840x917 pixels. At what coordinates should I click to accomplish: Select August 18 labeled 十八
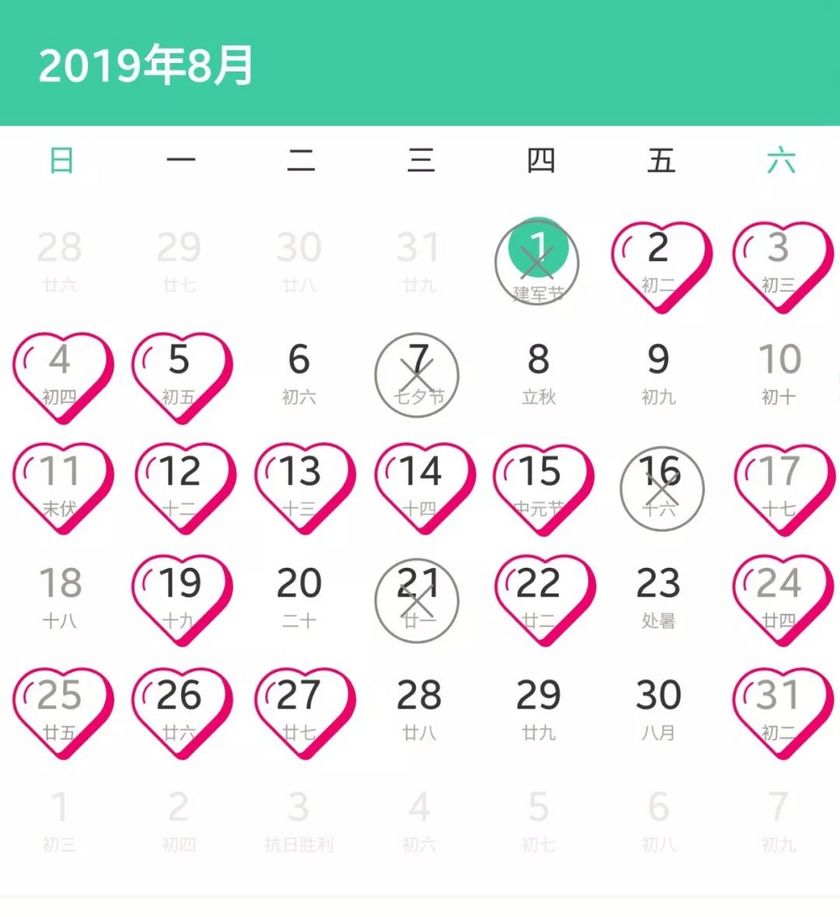pyautogui.click(x=59, y=596)
